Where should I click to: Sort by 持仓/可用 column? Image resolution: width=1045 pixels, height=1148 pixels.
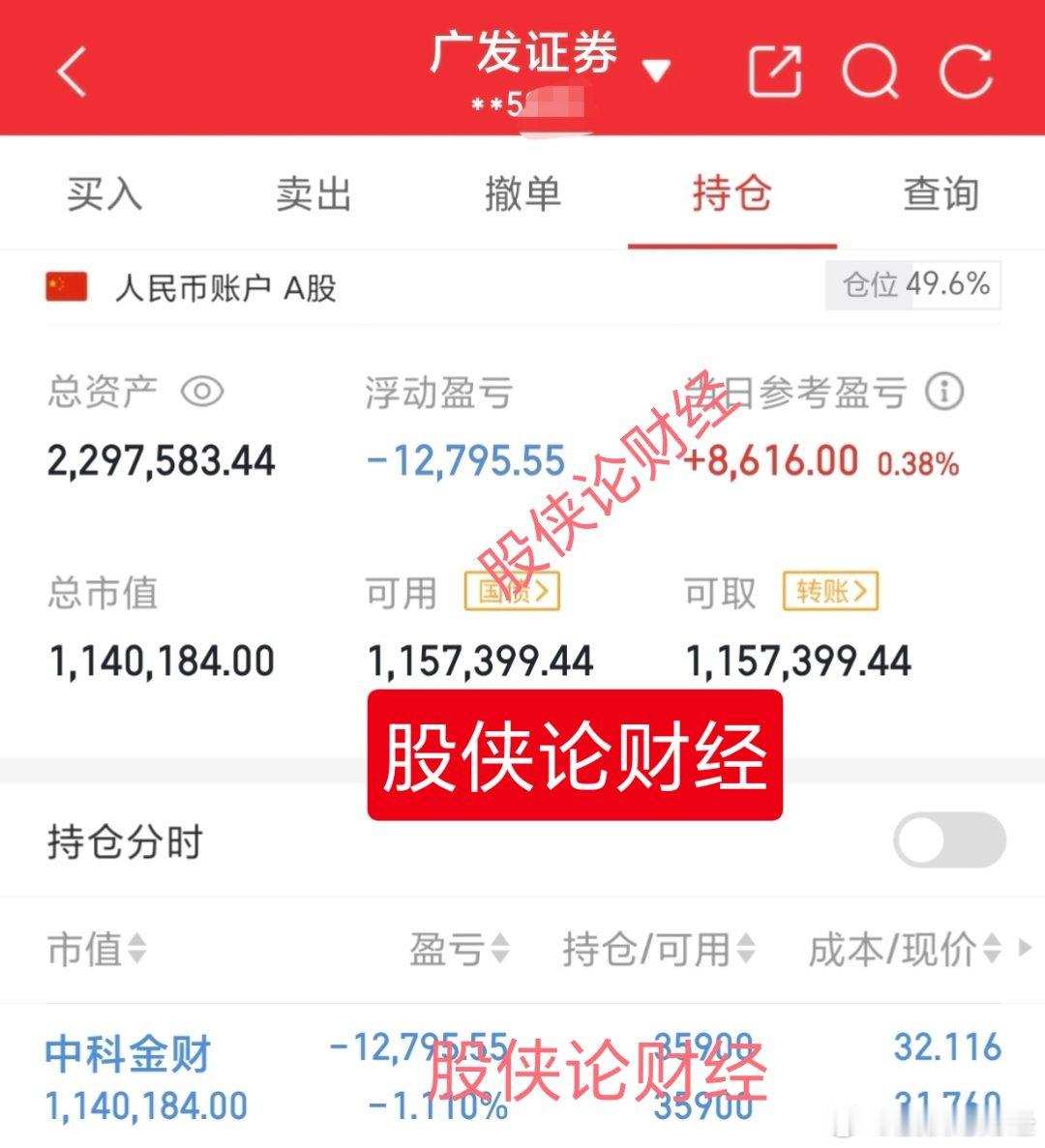click(x=658, y=949)
